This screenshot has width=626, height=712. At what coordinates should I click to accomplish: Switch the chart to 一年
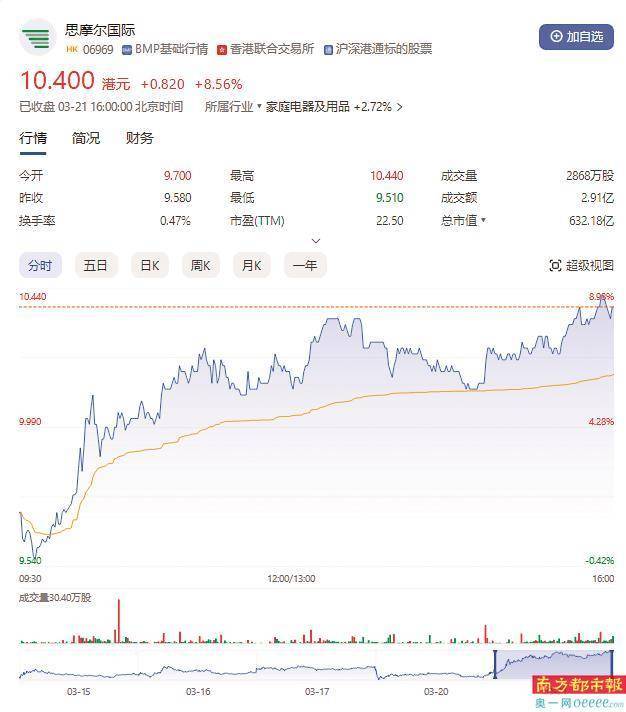(x=305, y=265)
